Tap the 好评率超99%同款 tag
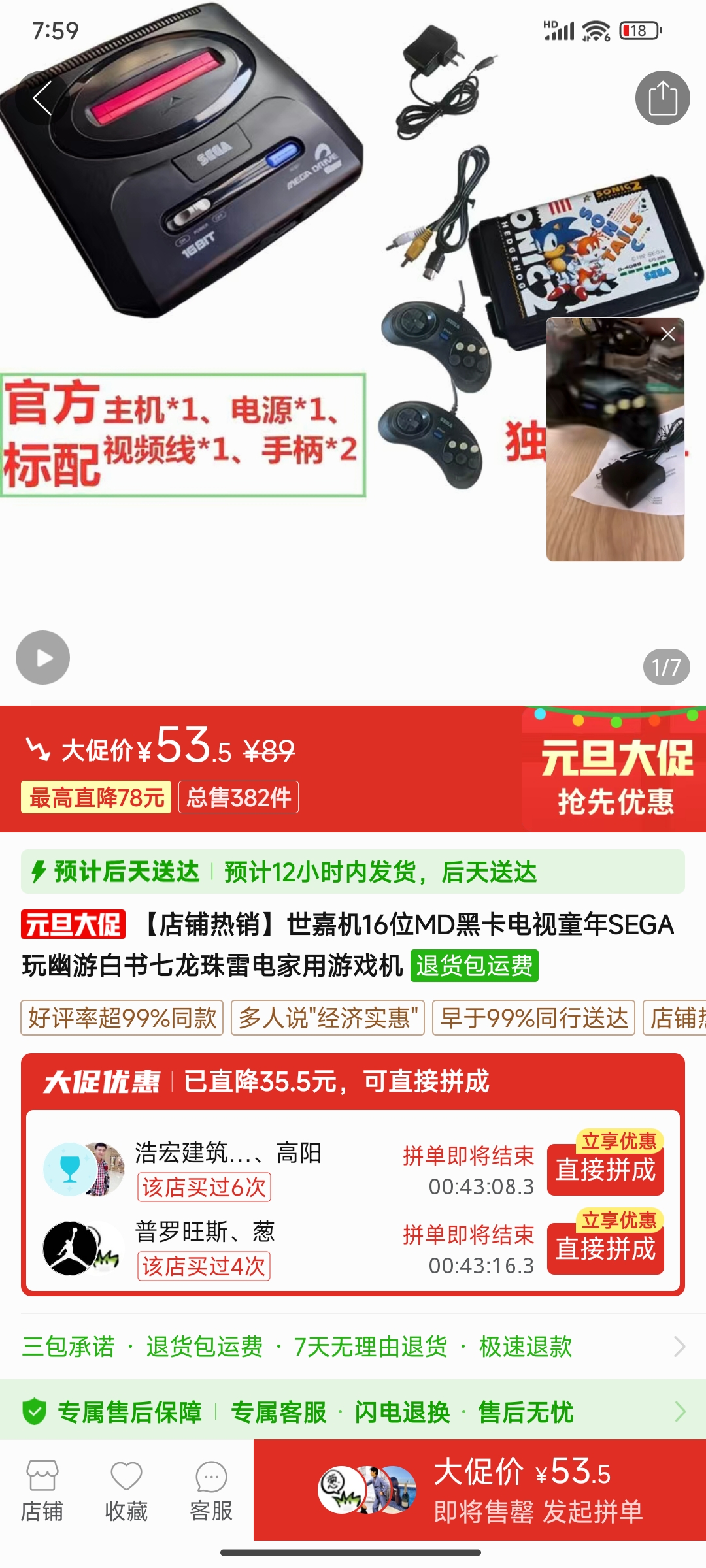 tap(122, 1018)
